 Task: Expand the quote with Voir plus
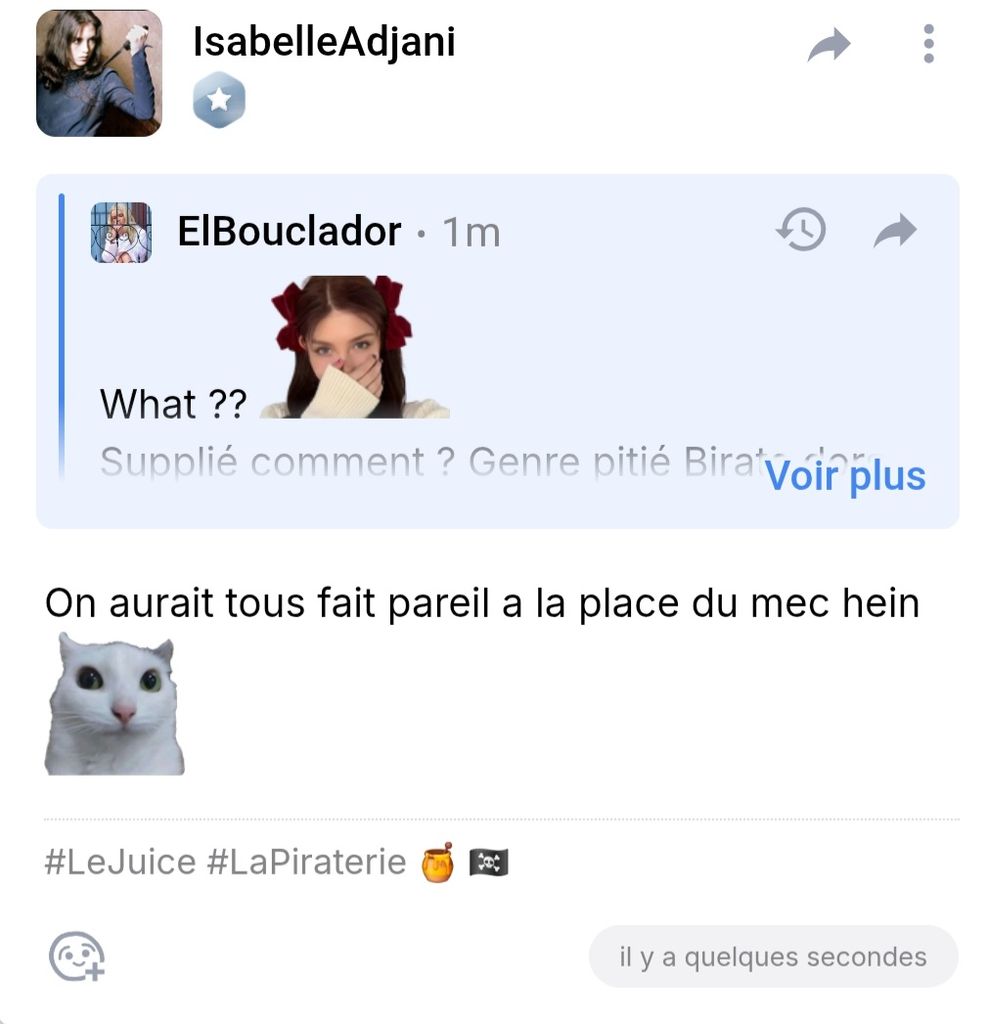[845, 476]
